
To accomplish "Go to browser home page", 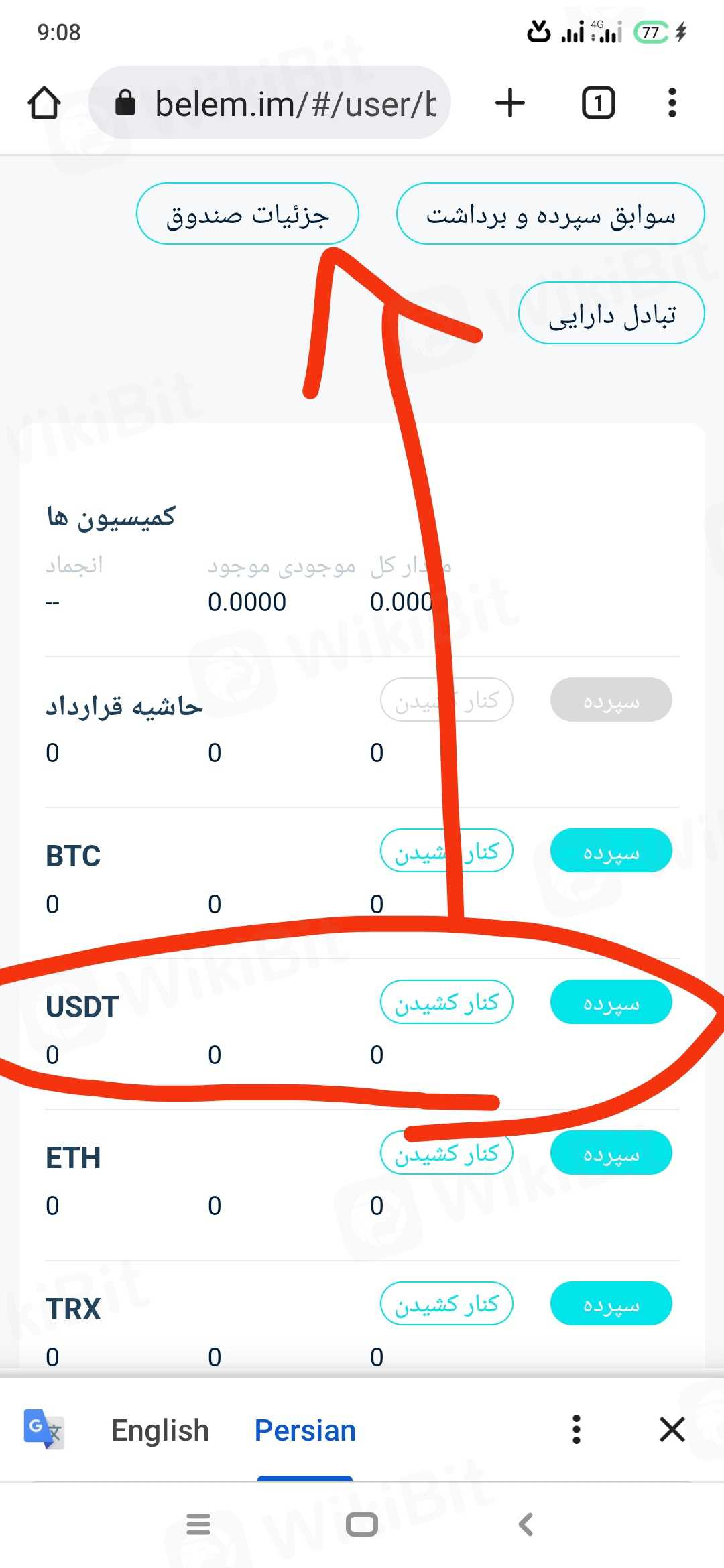I will pyautogui.click(x=44, y=103).
